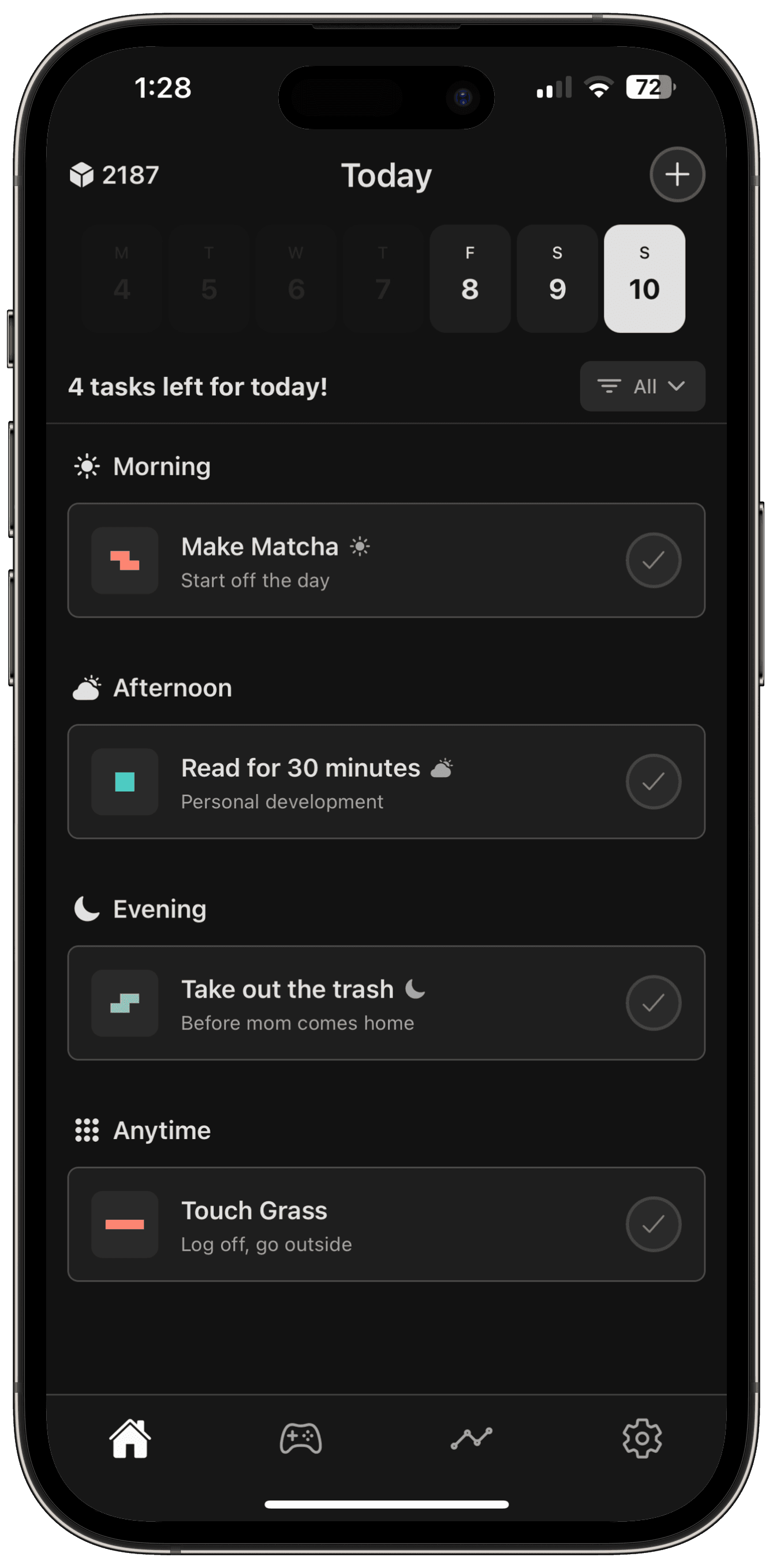773x1568 pixels.
Task: Check off Read for 30 minutes
Action: coord(653,782)
